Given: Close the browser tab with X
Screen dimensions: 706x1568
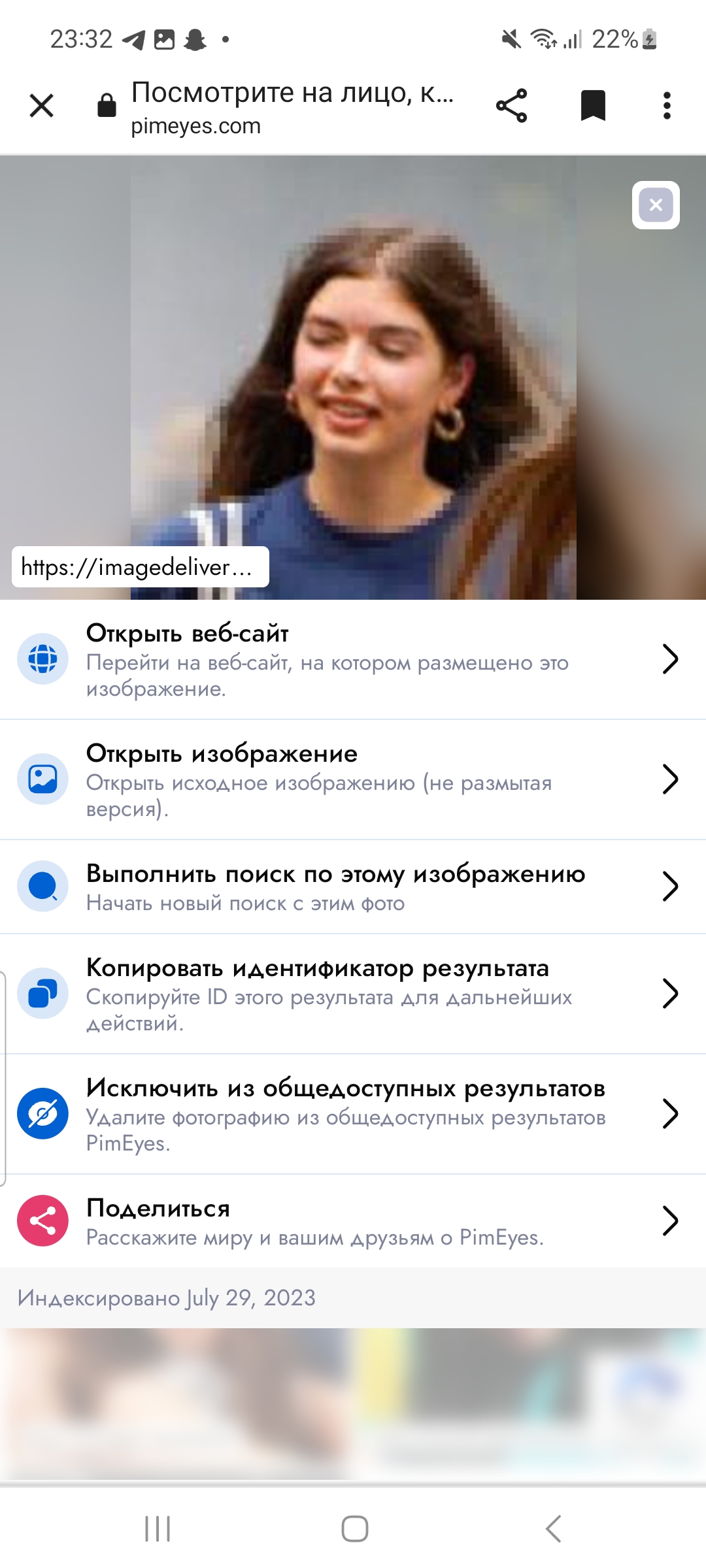Looking at the screenshot, I should point(42,105).
